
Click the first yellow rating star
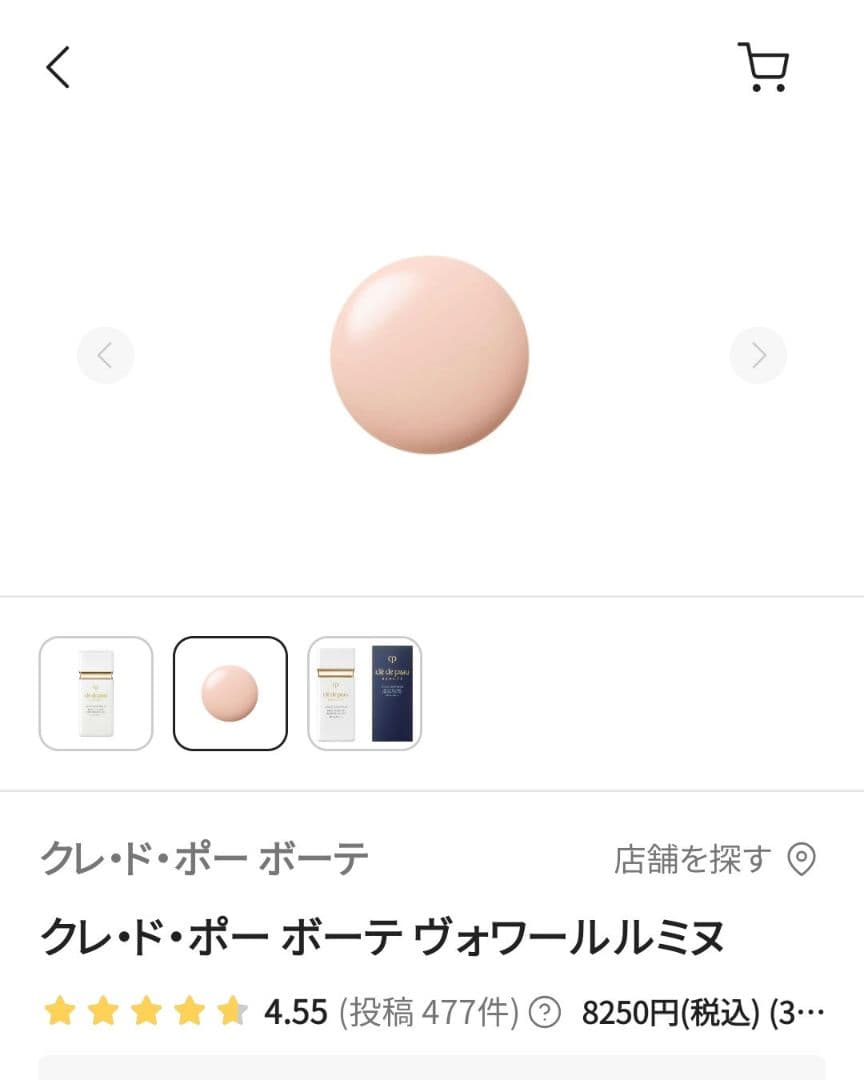(x=60, y=1010)
